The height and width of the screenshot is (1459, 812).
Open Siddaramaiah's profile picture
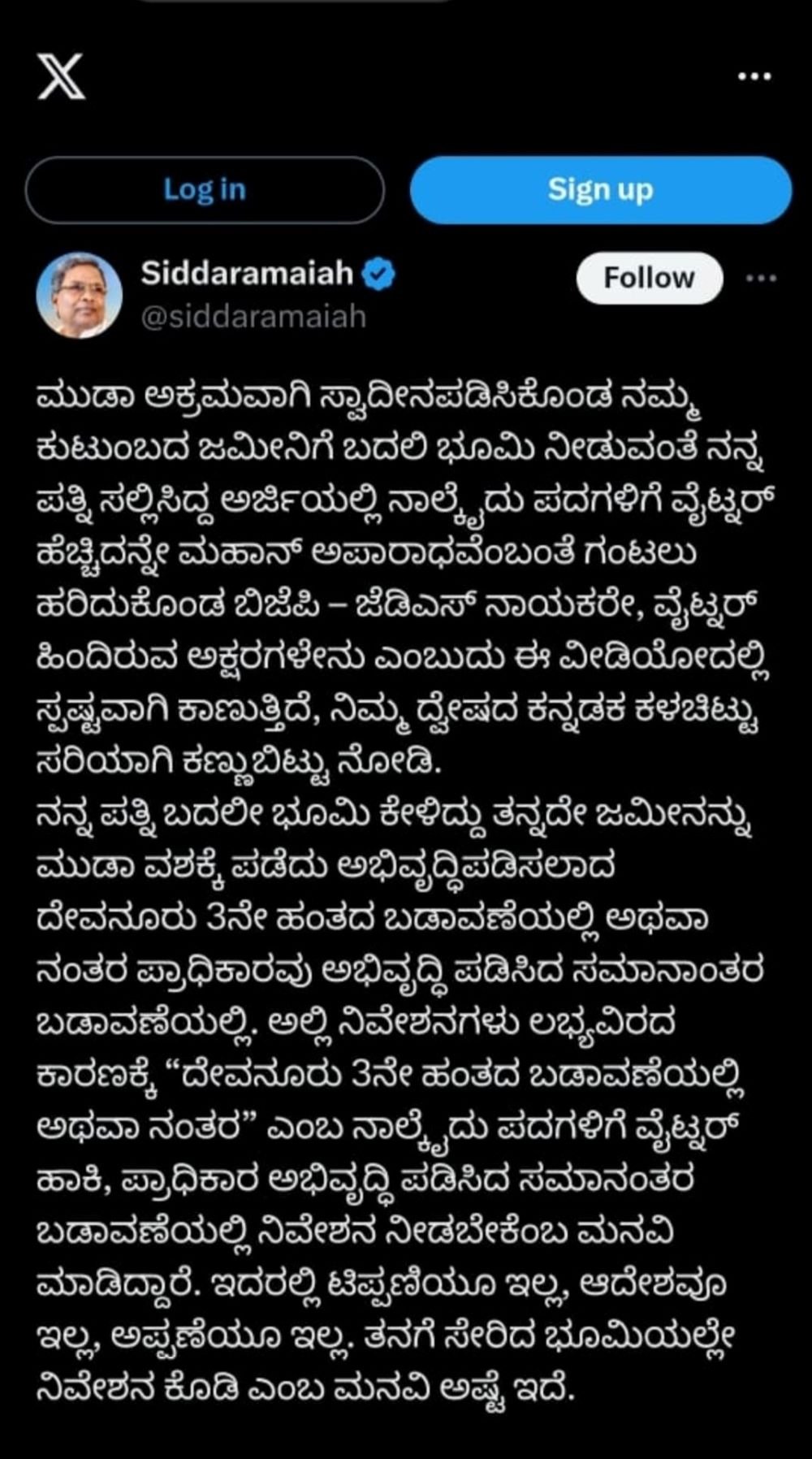point(79,295)
